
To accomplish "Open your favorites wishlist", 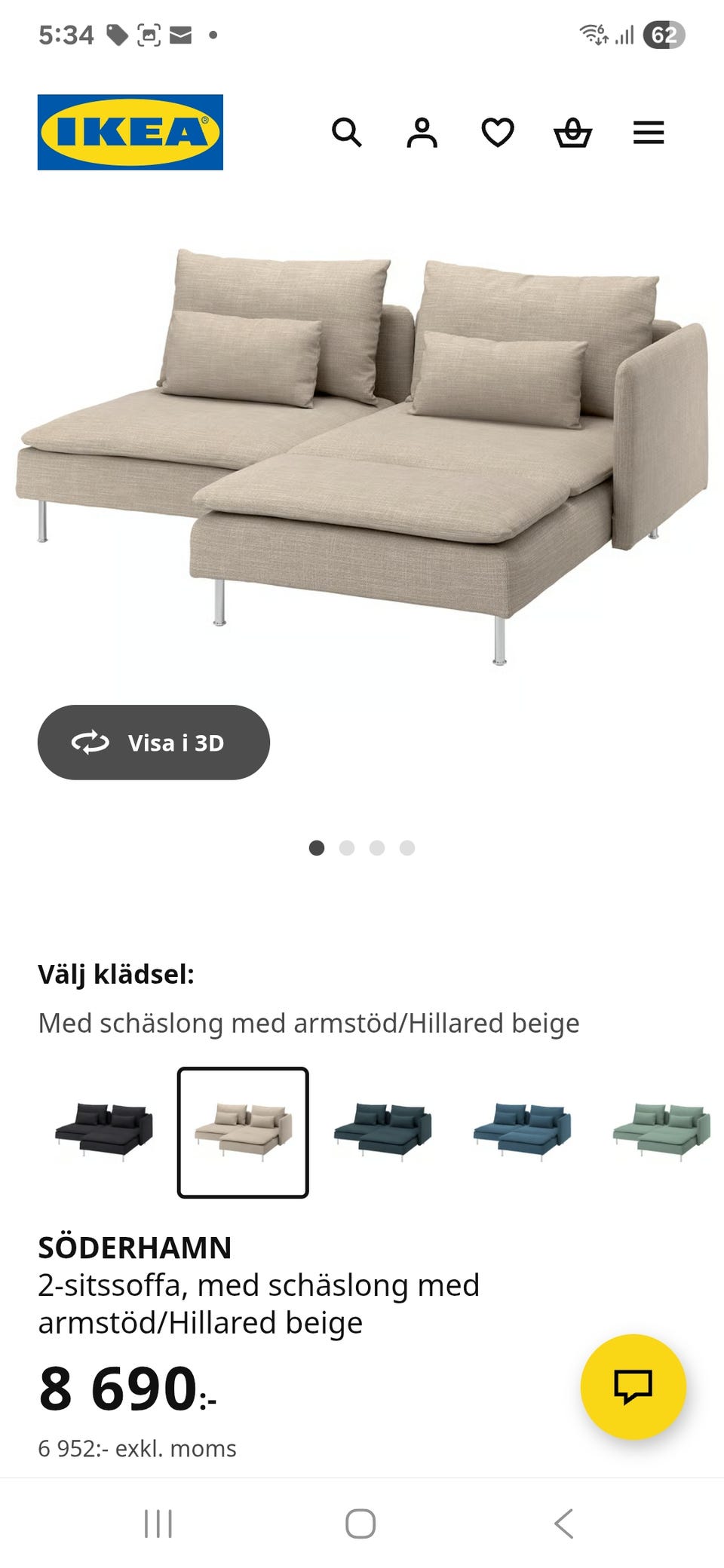I will 498,133.
